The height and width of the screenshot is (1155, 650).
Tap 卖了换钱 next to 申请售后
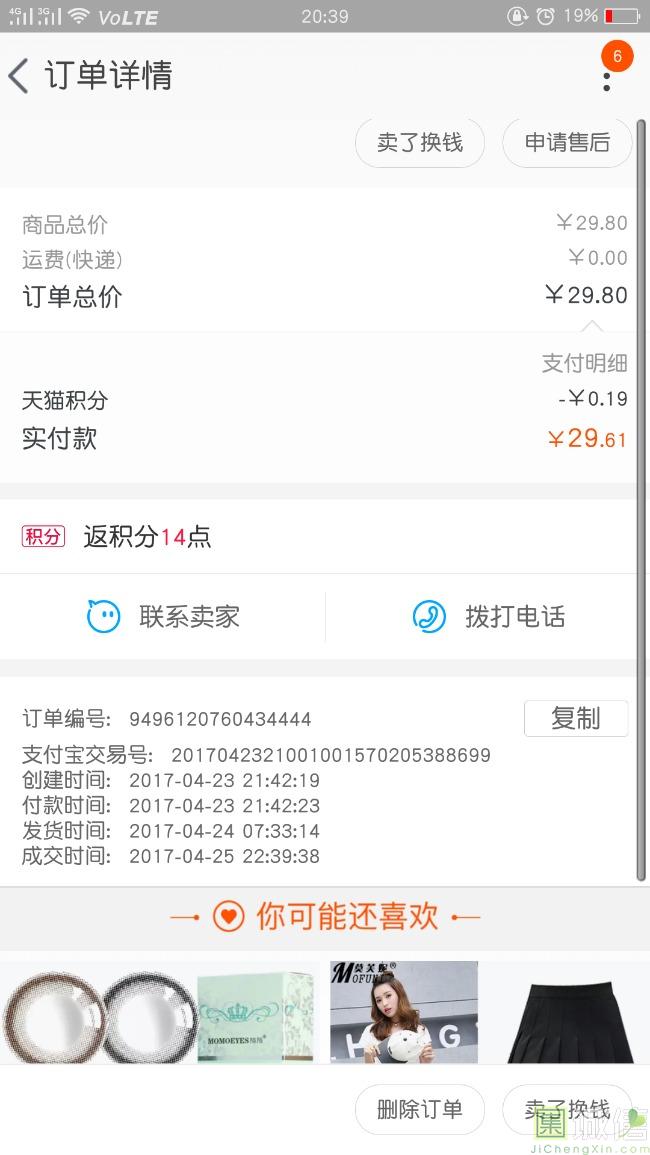[420, 143]
